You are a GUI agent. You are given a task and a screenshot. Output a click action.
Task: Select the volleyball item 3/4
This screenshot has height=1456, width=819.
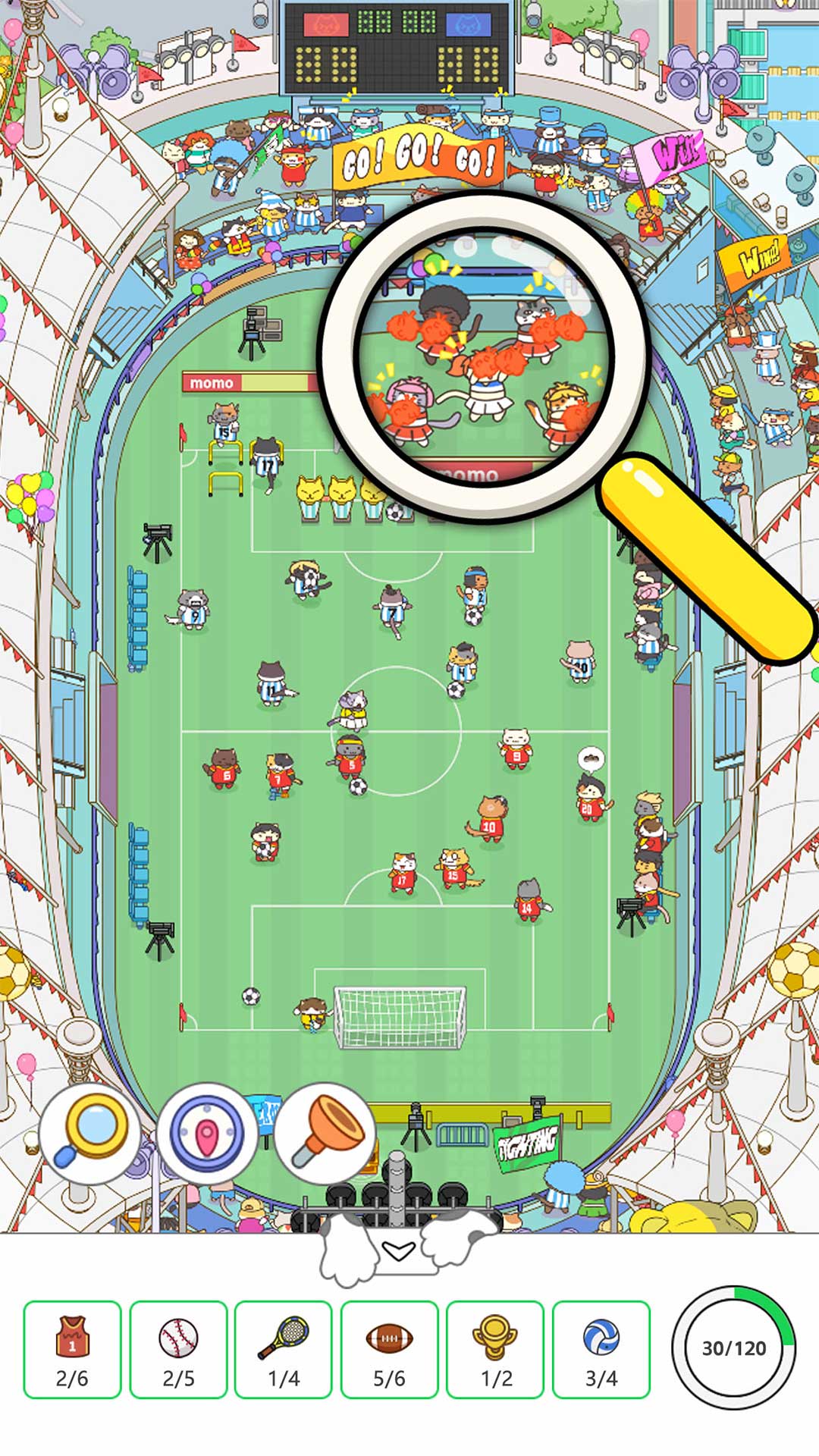pos(601,1350)
